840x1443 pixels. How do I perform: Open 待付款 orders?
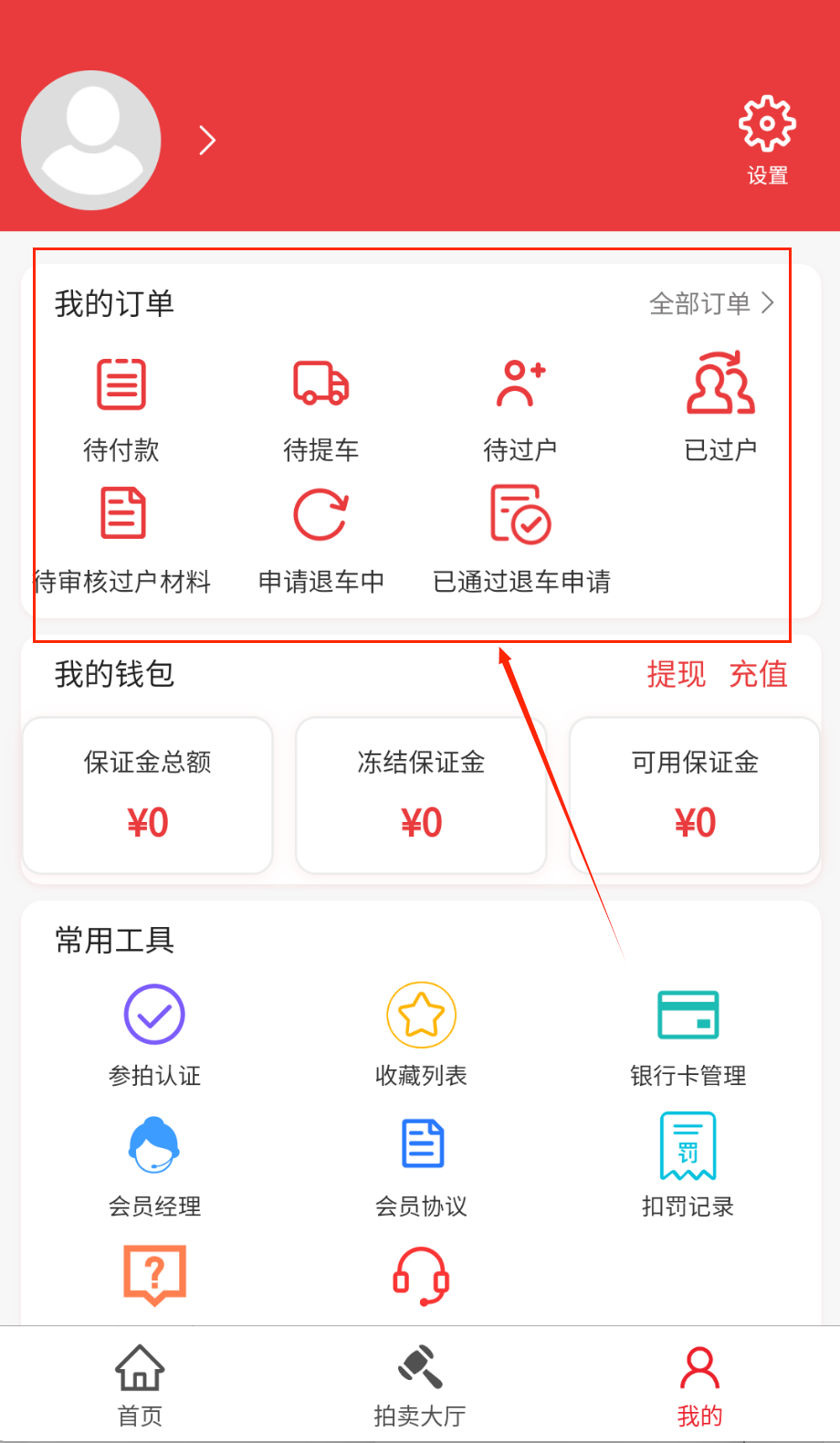coord(121,408)
